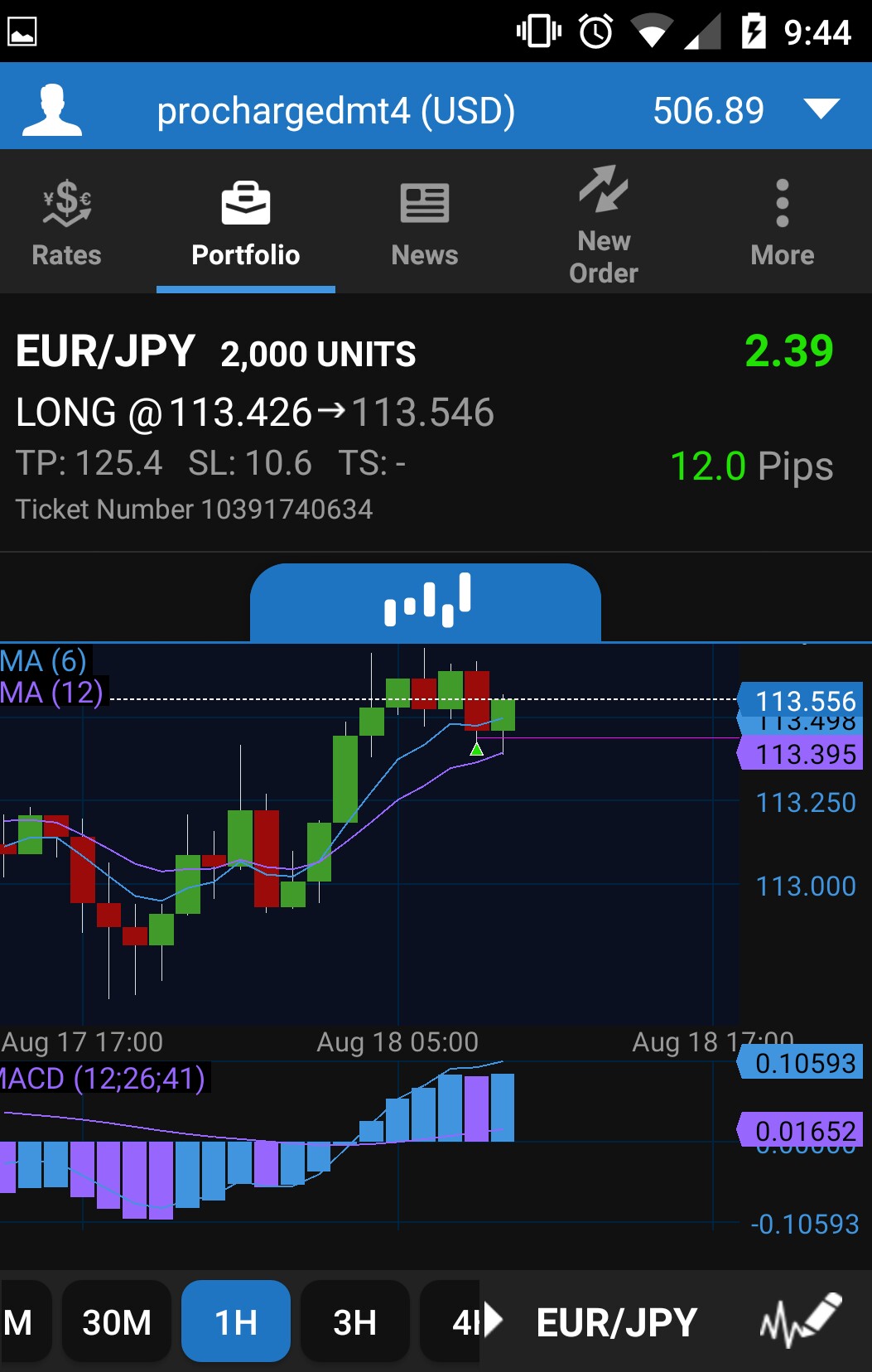Expand the account balance dropdown
Screen dimensions: 872x1372
[x=821, y=109]
